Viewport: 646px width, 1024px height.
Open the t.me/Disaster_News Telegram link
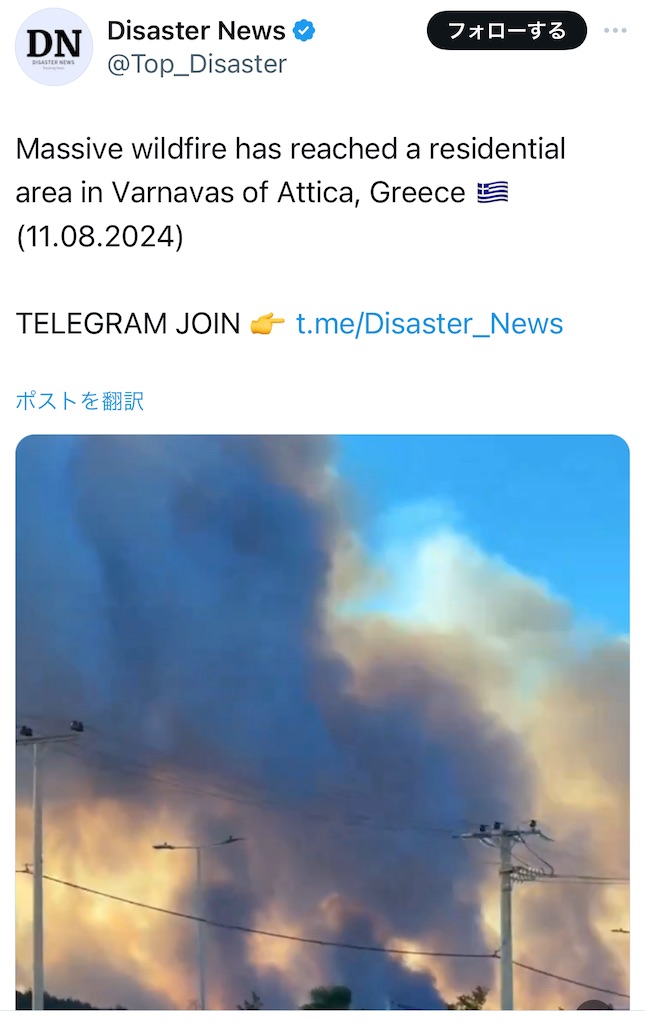point(429,323)
